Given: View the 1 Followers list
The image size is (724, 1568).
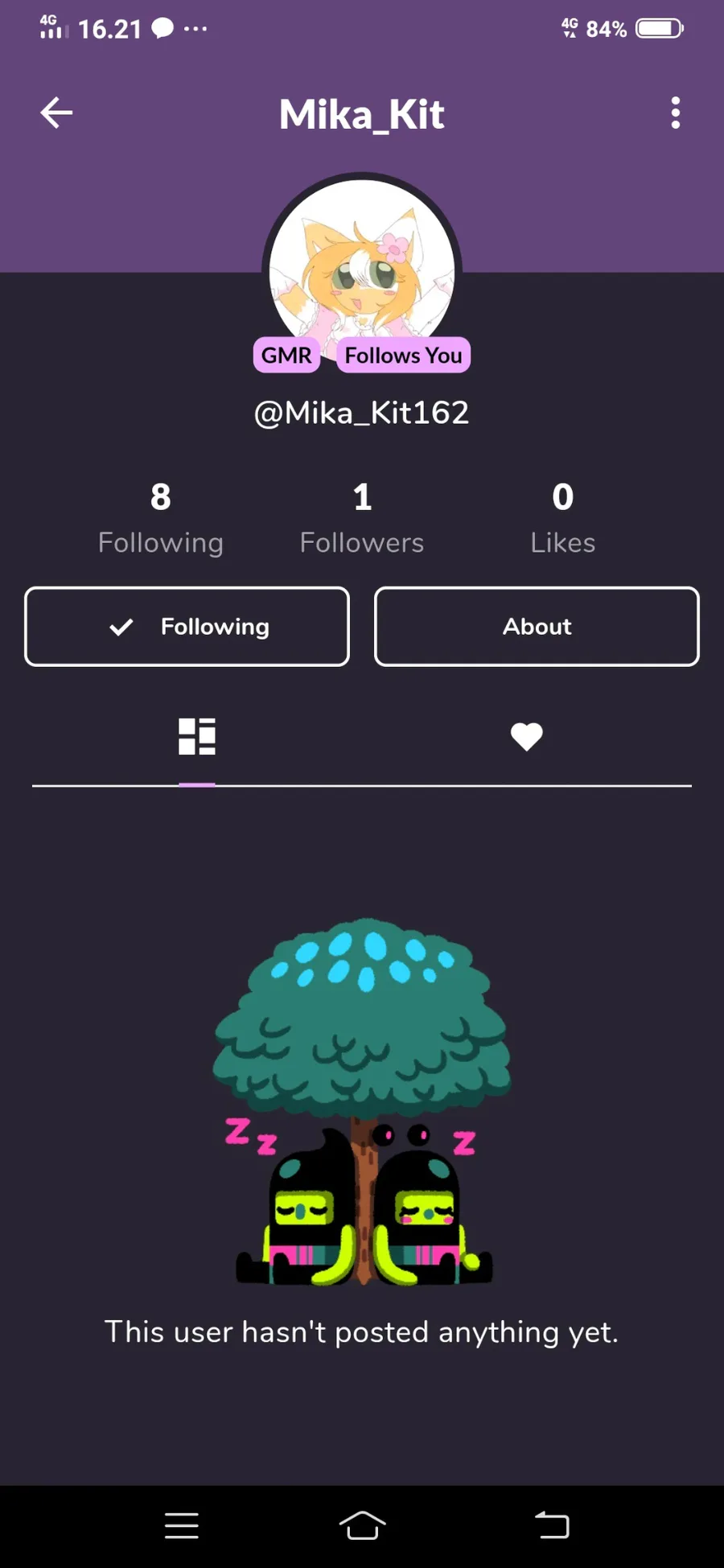Looking at the screenshot, I should (362, 518).
